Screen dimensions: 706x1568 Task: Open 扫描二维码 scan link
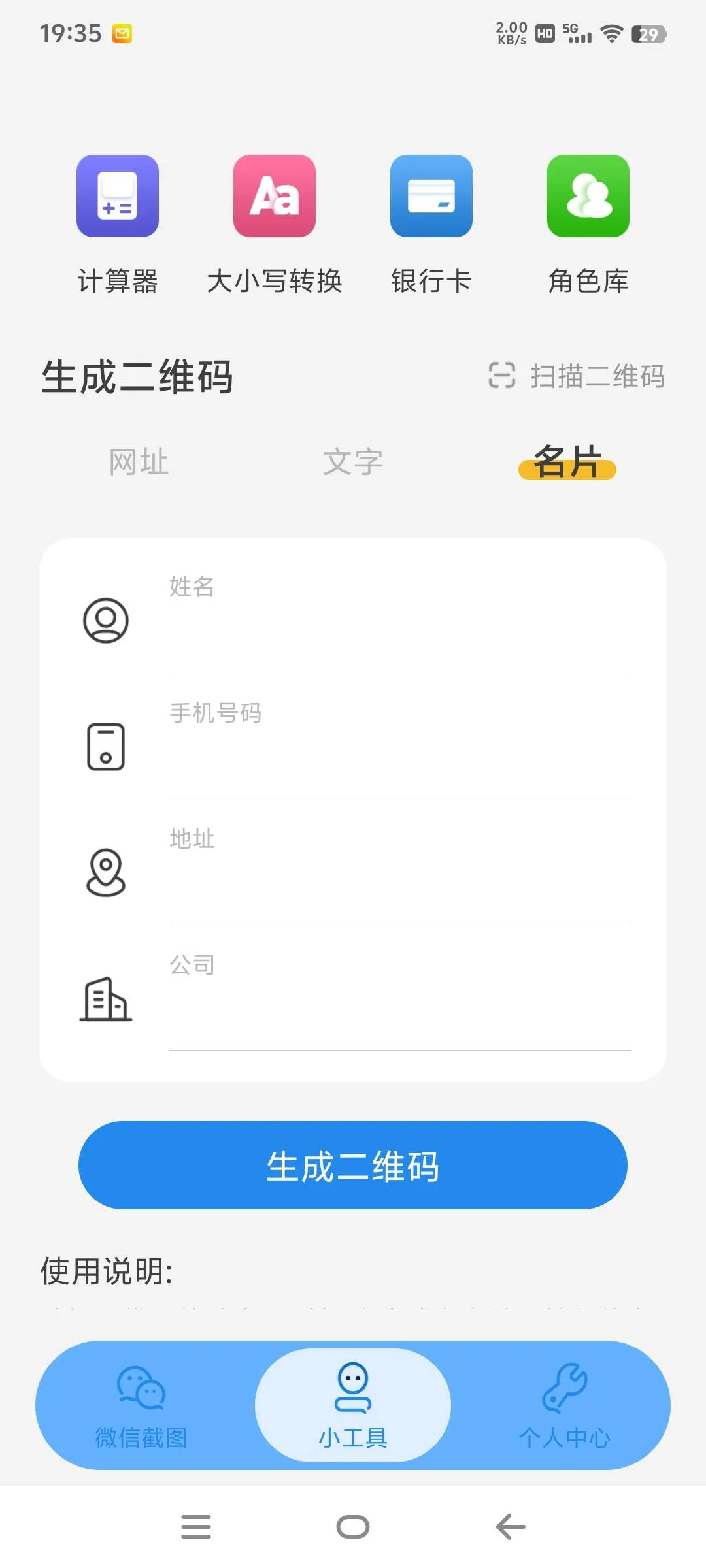597,376
